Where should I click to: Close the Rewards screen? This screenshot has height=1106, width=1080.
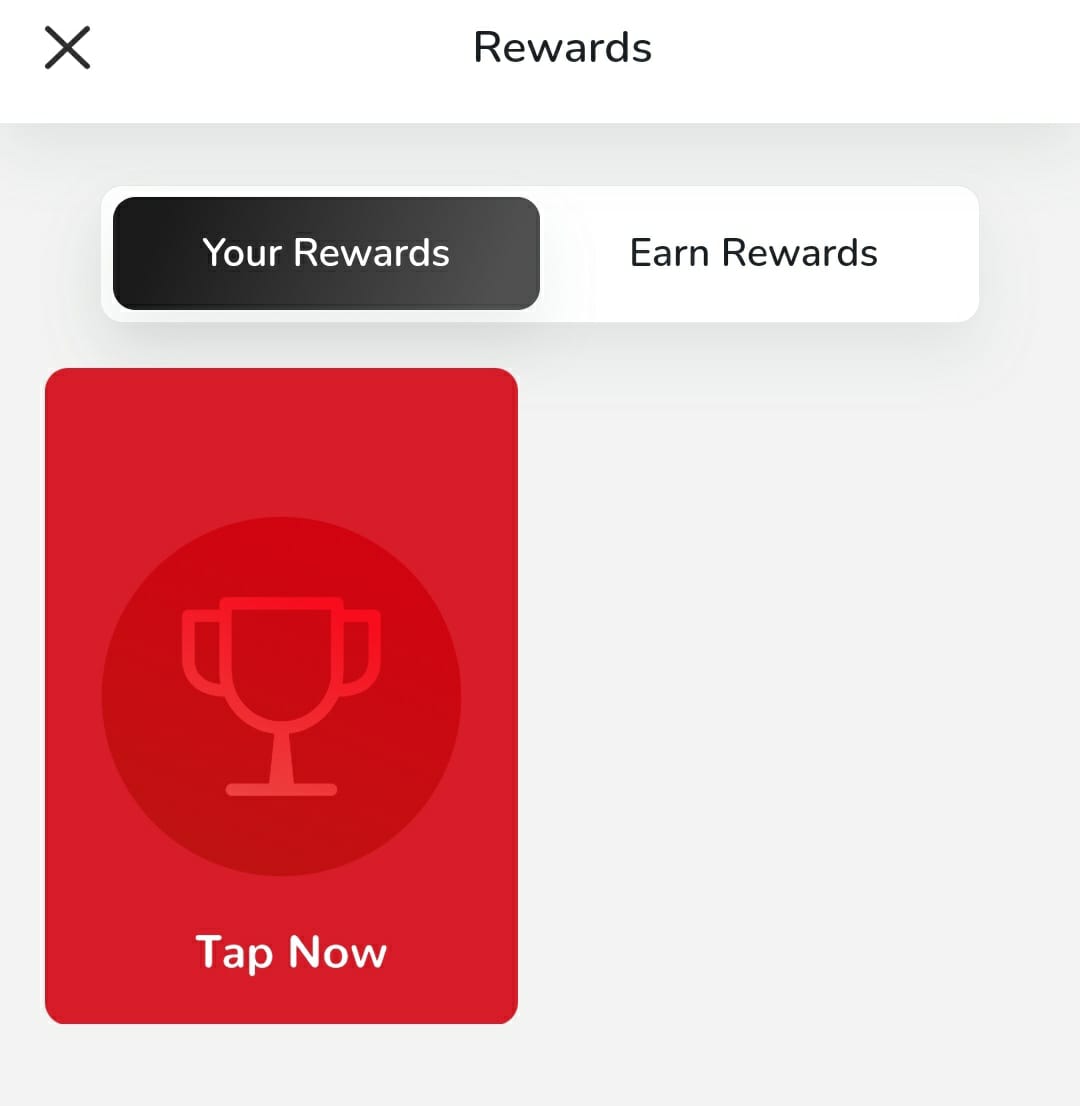coord(68,48)
